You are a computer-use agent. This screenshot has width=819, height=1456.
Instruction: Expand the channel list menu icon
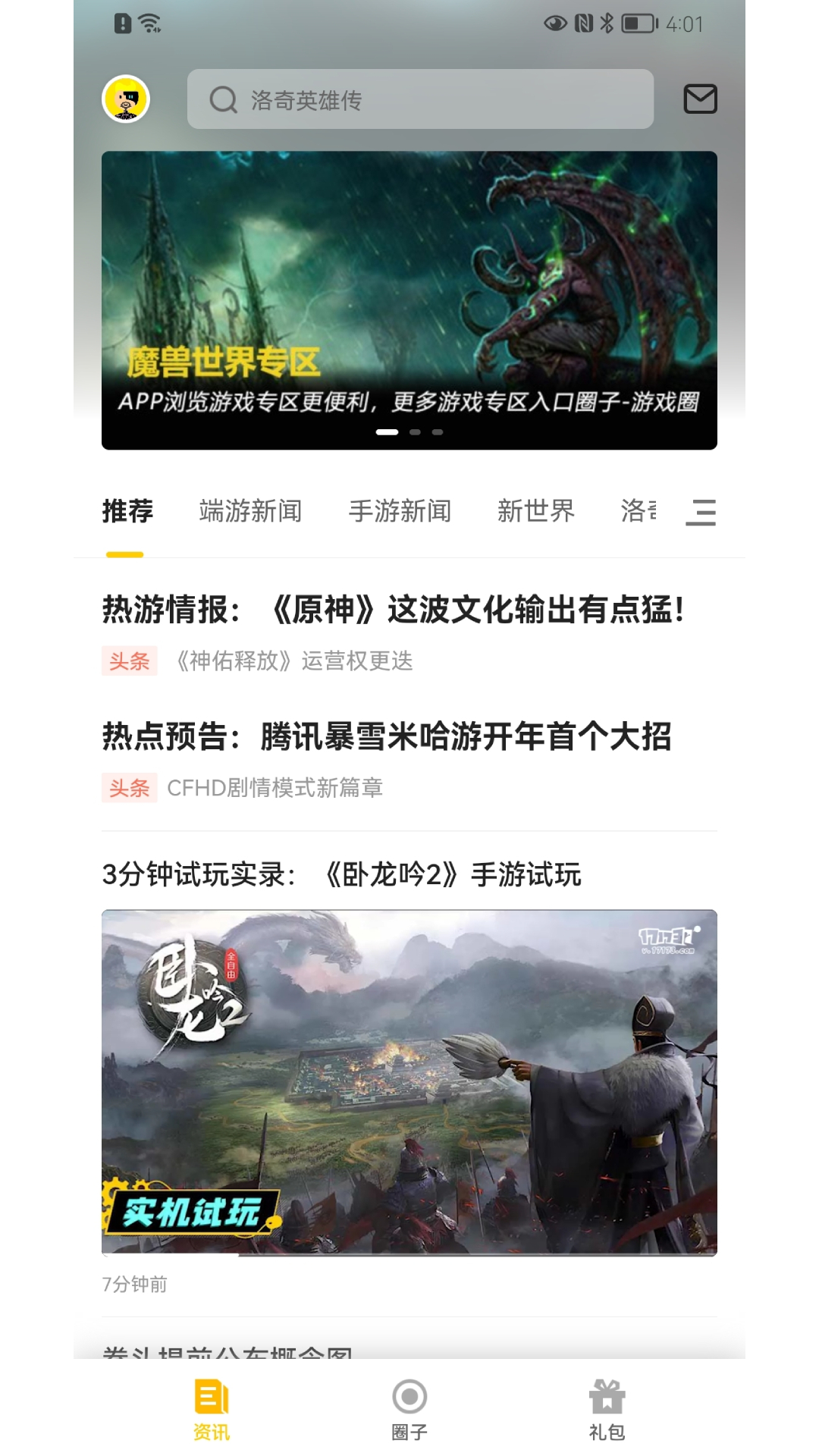(701, 513)
